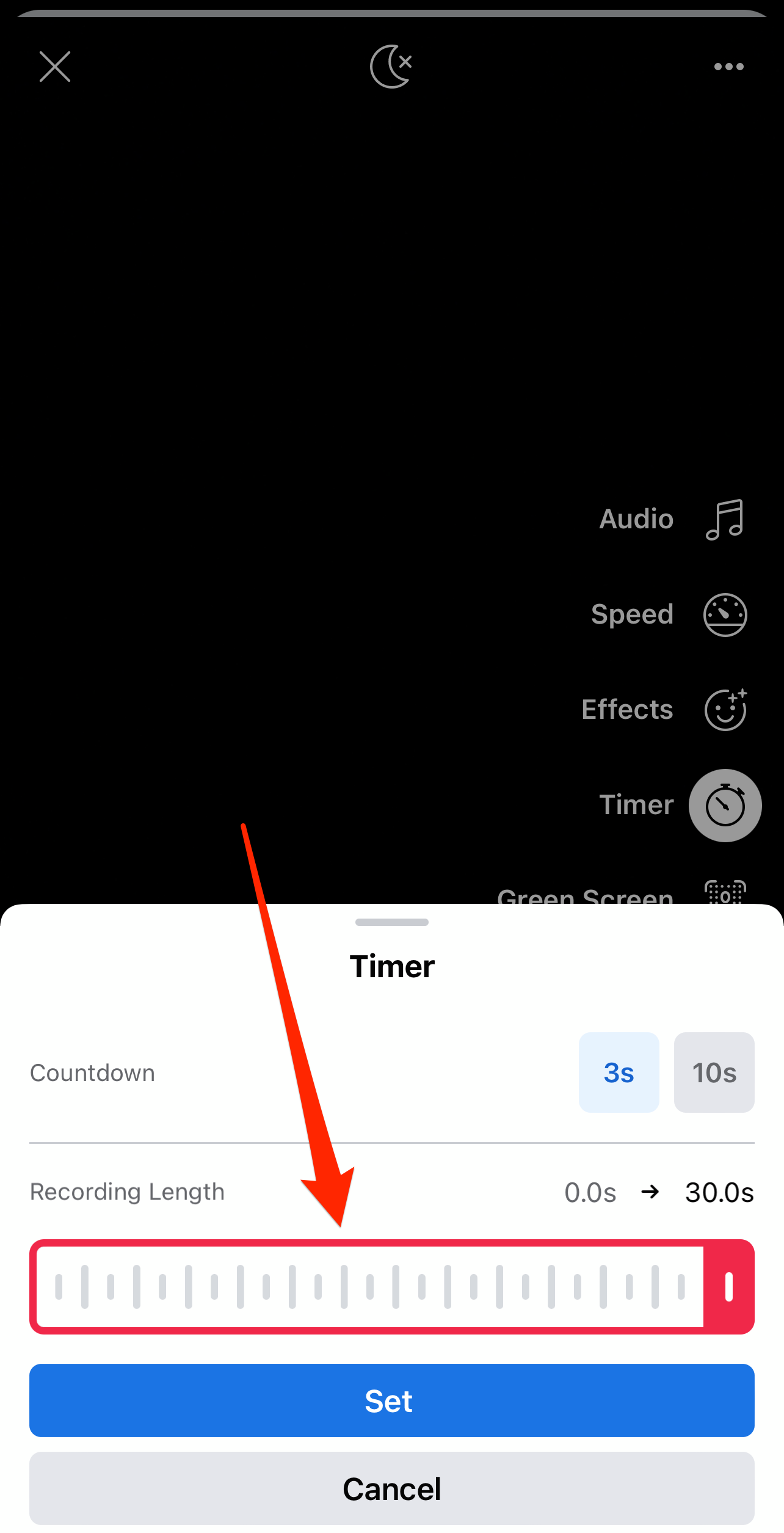Tap the Audio music note icon
Image resolution: width=784 pixels, height=1533 pixels.
tap(725, 520)
